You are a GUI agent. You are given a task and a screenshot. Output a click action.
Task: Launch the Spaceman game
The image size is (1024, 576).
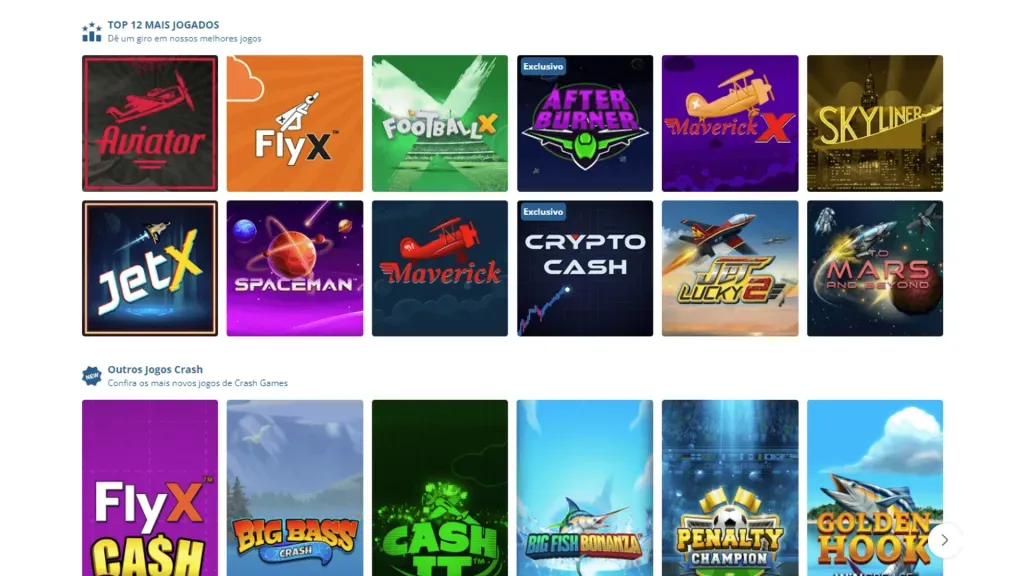pos(295,268)
